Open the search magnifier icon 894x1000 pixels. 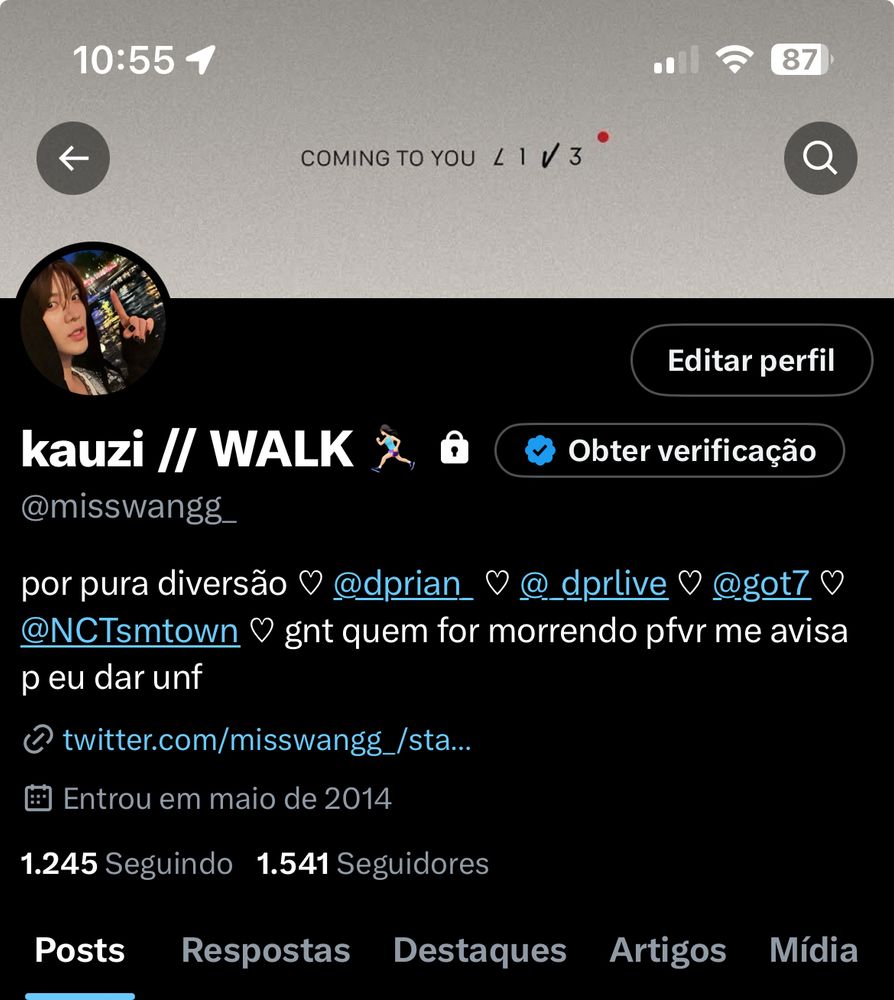coord(820,158)
